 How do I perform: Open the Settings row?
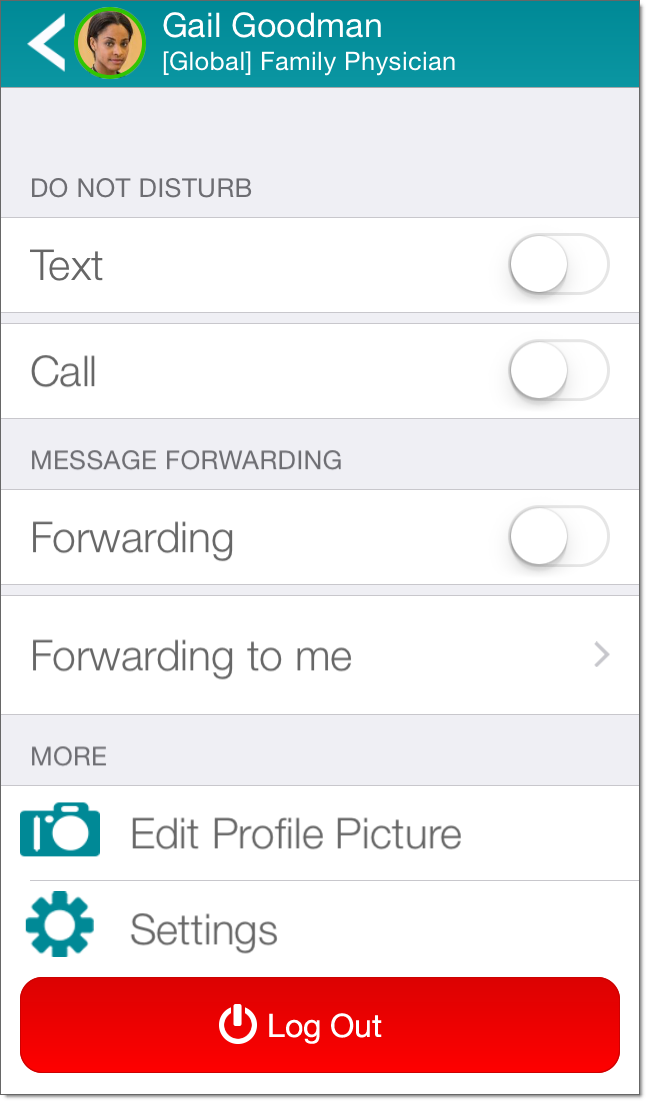click(204, 929)
